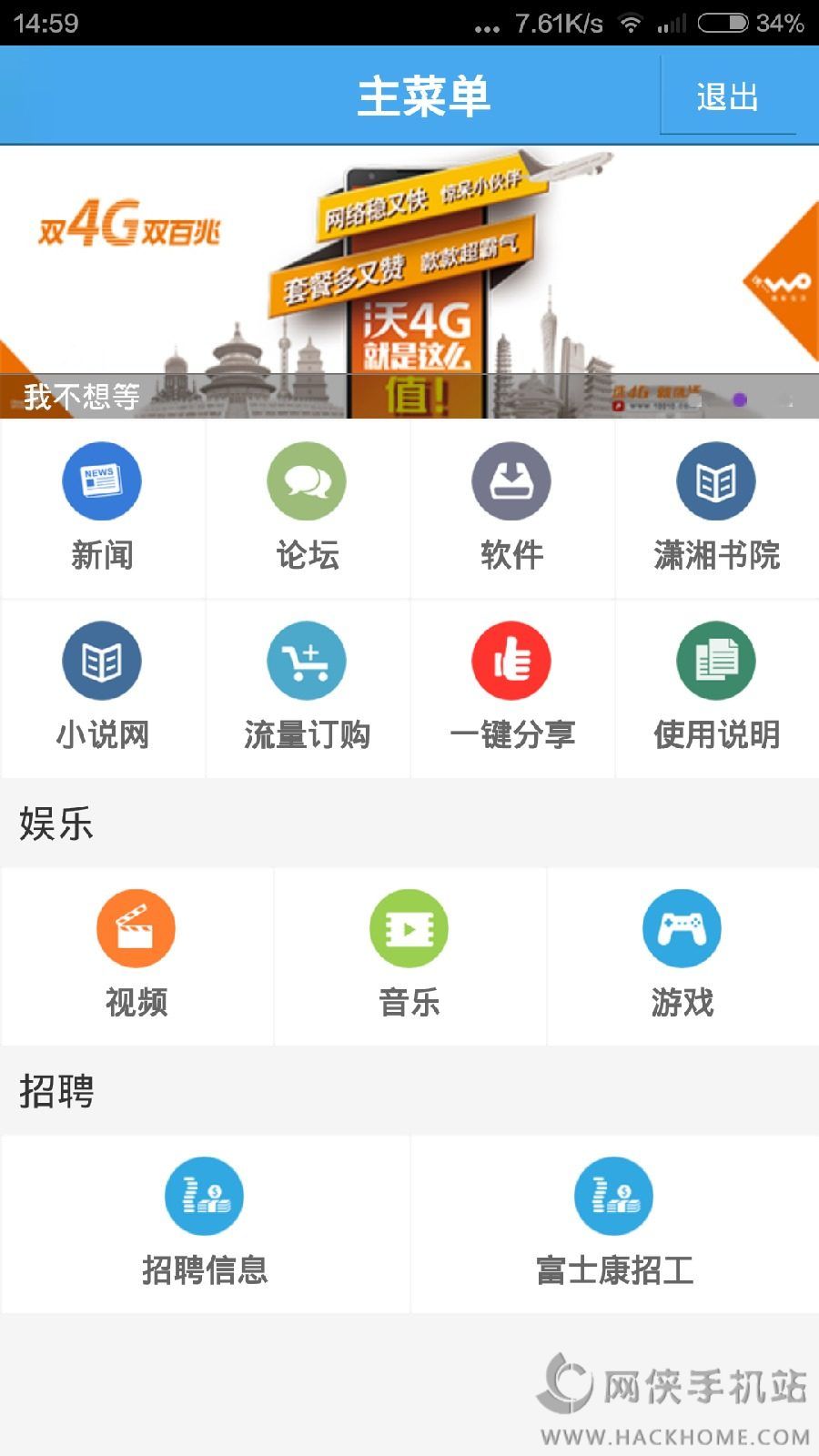Open 富士康招工 recruitment page
This screenshot has height=1456, width=819.
pyautogui.click(x=614, y=1222)
